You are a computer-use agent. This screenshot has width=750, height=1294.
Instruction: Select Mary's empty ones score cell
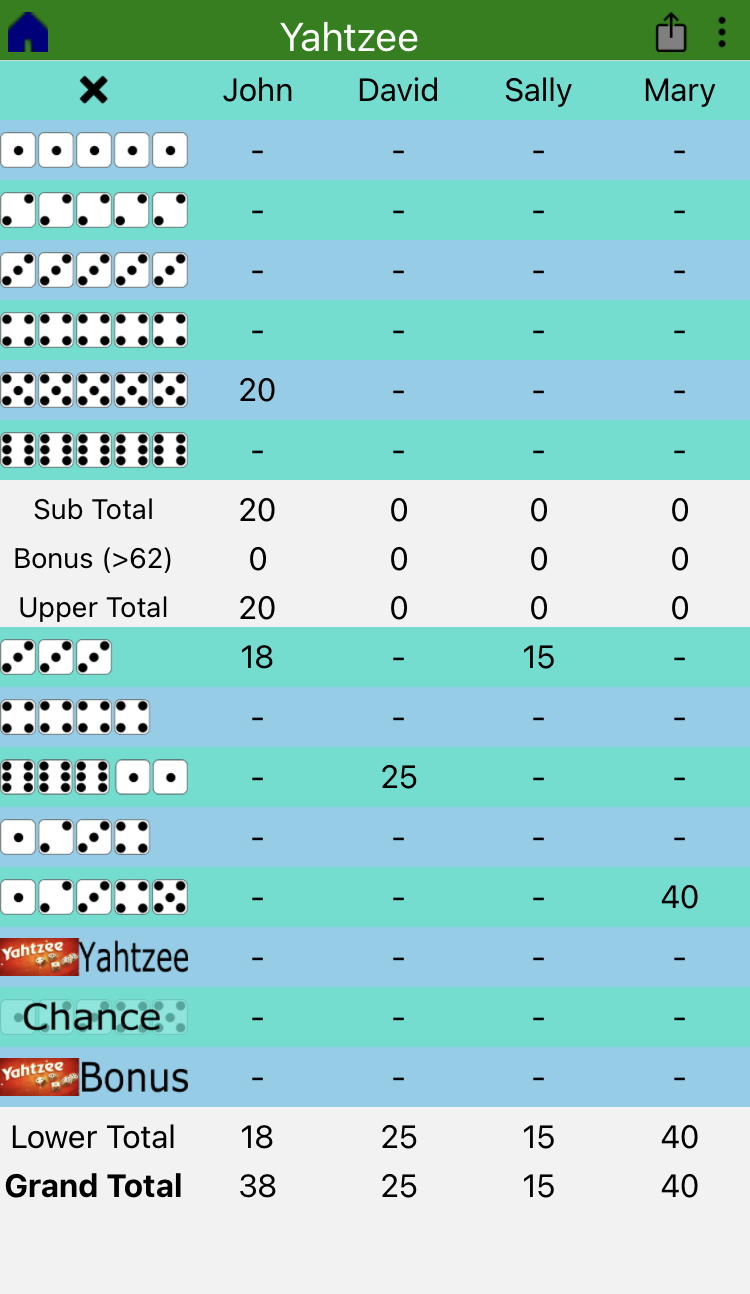(x=680, y=150)
